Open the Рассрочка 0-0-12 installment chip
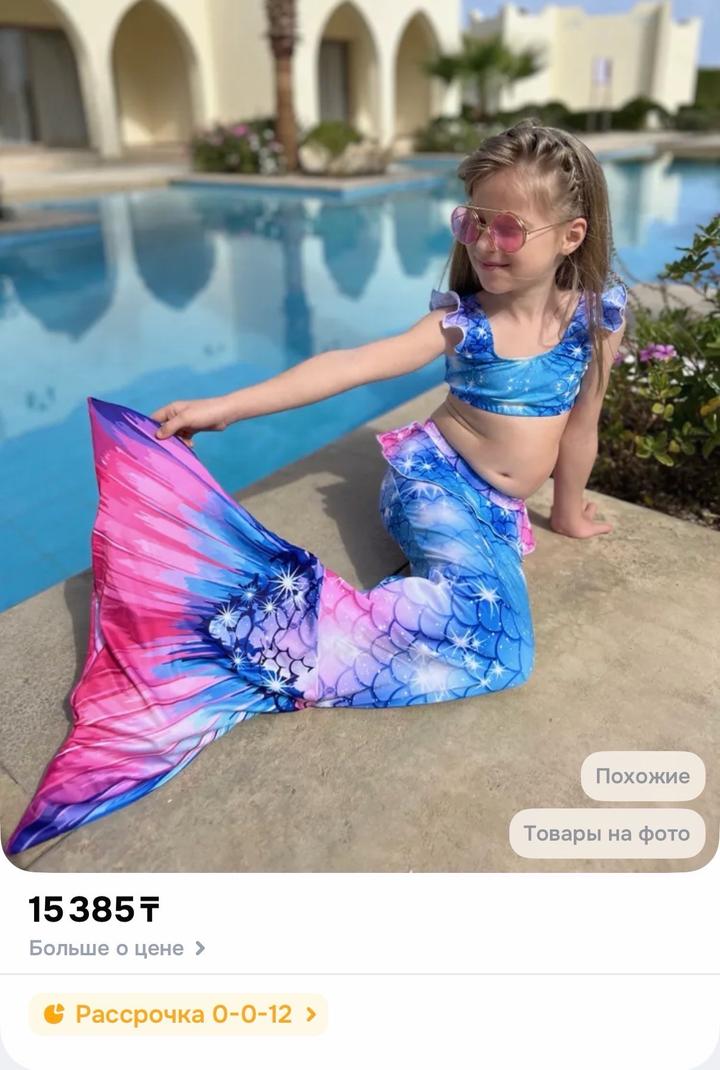The height and width of the screenshot is (1070, 720). [178, 1014]
